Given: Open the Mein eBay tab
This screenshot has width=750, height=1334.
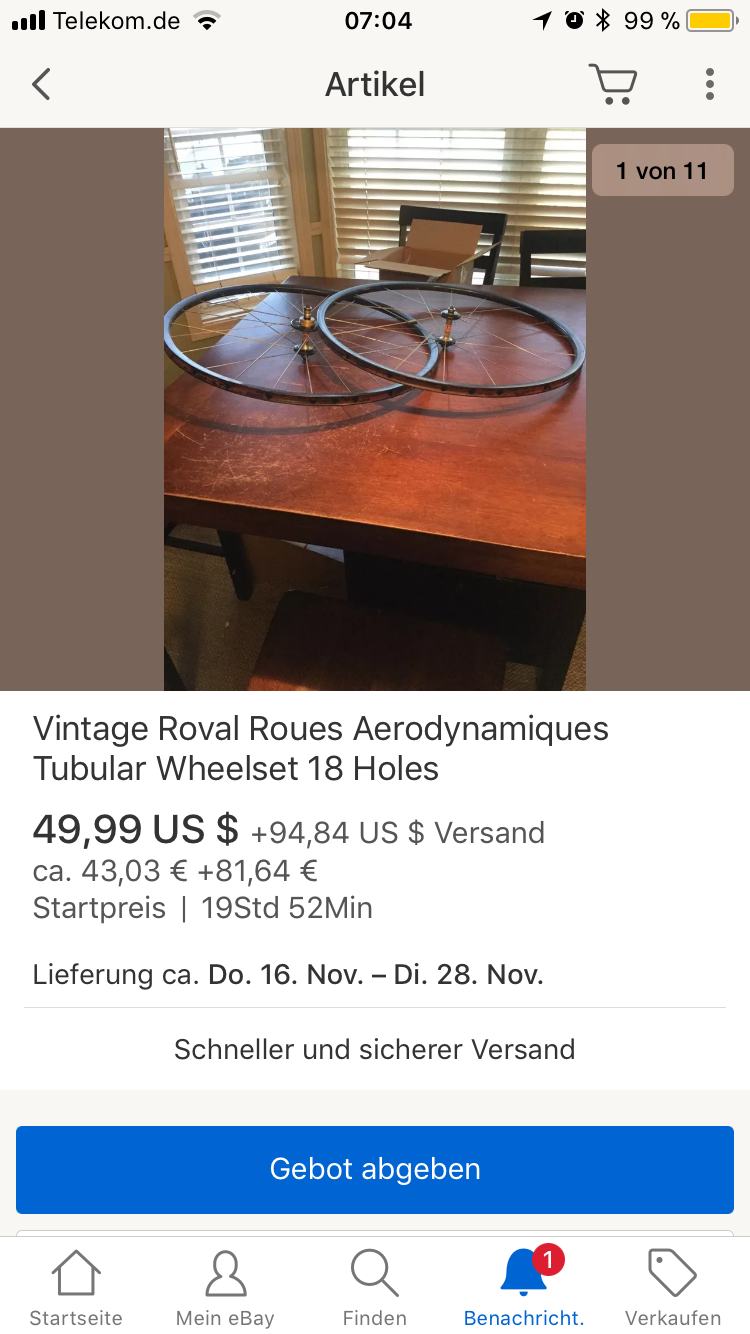Looking at the screenshot, I should pyautogui.click(x=225, y=1288).
